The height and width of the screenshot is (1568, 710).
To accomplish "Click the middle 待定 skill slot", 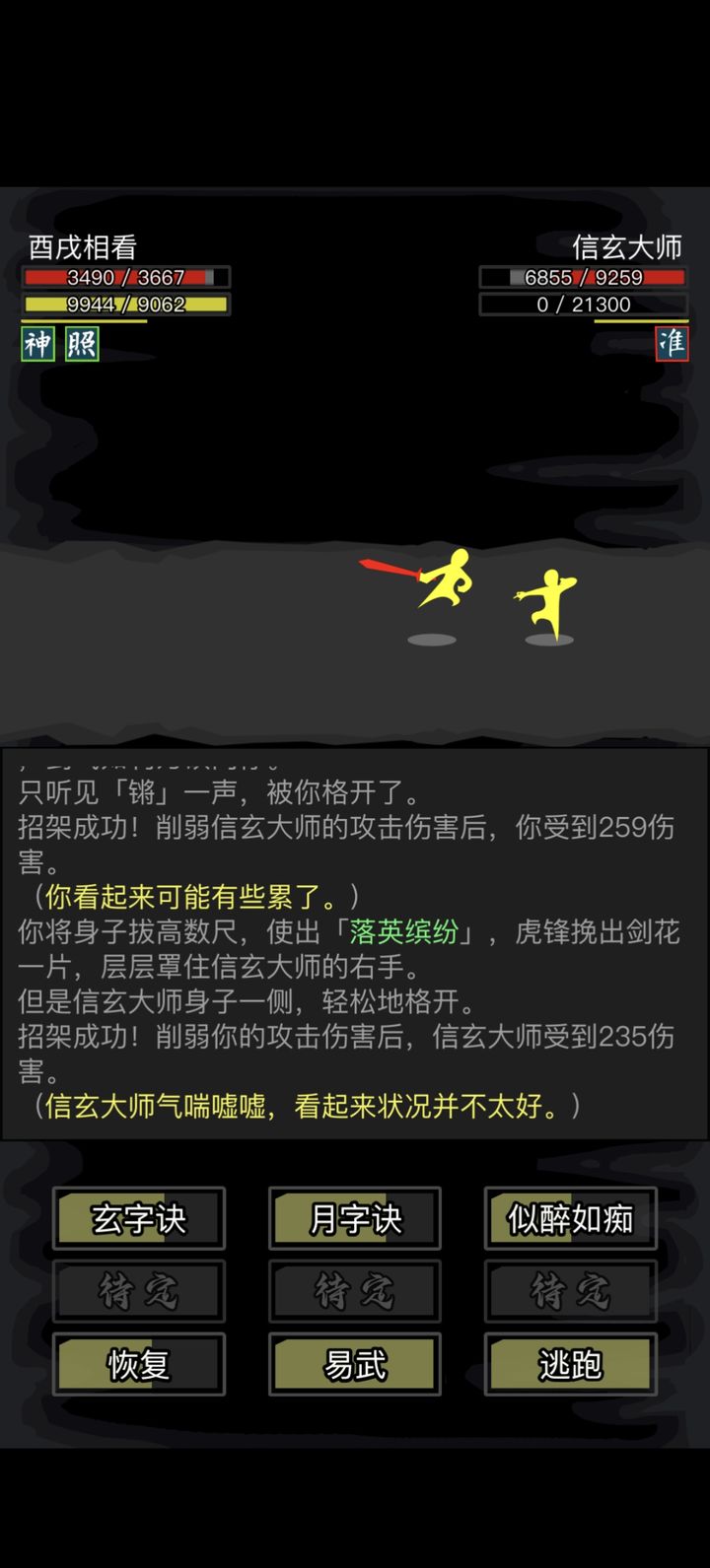I will coord(355,1291).
